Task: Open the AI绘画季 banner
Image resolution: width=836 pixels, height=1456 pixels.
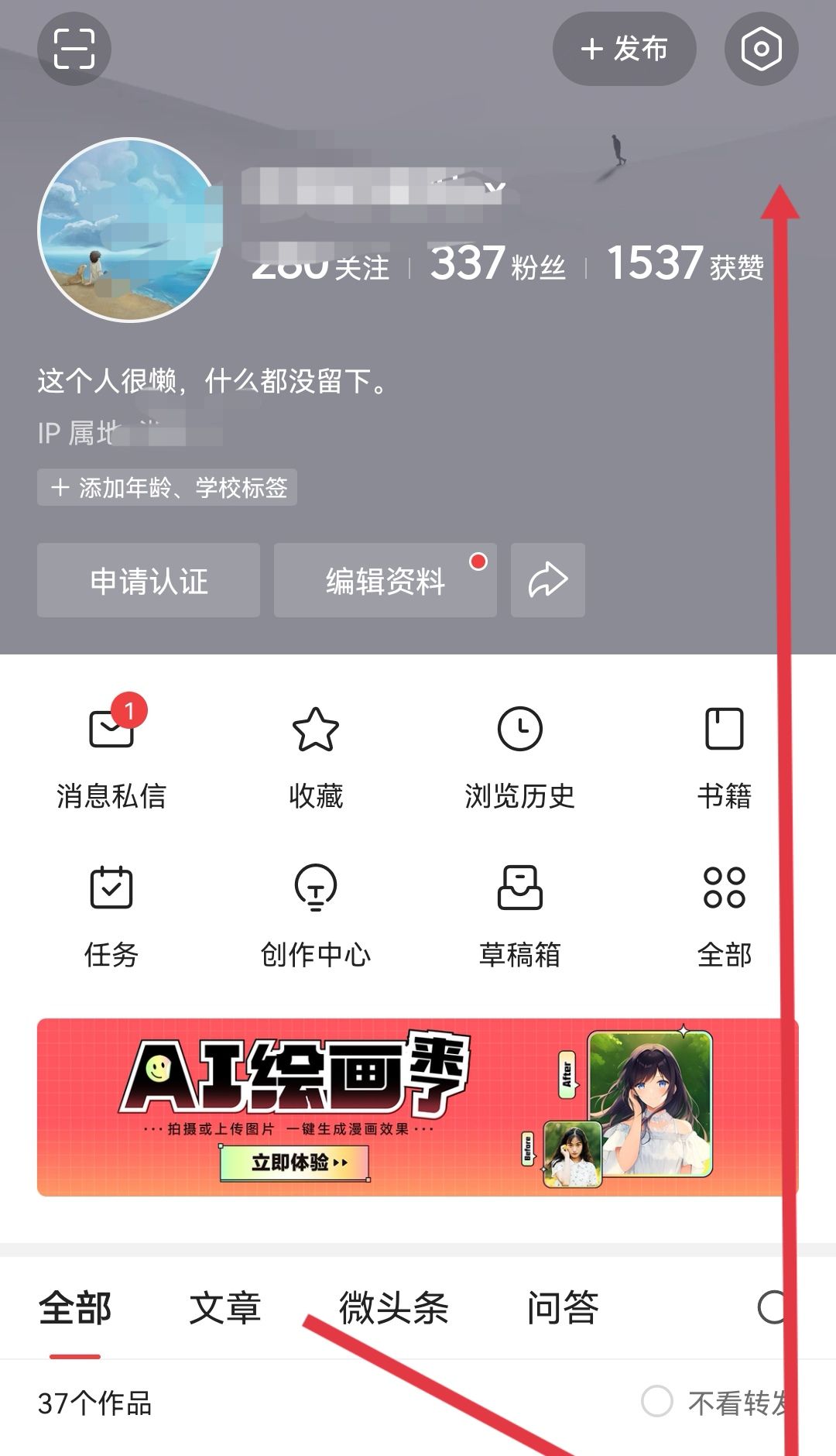Action: point(417,1107)
